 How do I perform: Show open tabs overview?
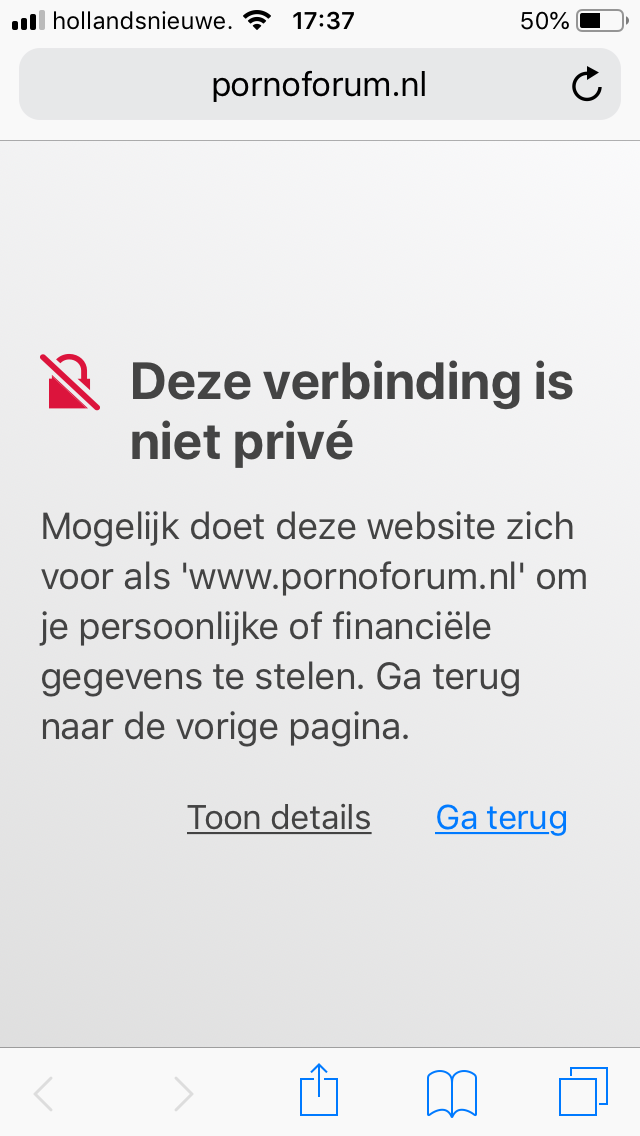coord(583,1091)
